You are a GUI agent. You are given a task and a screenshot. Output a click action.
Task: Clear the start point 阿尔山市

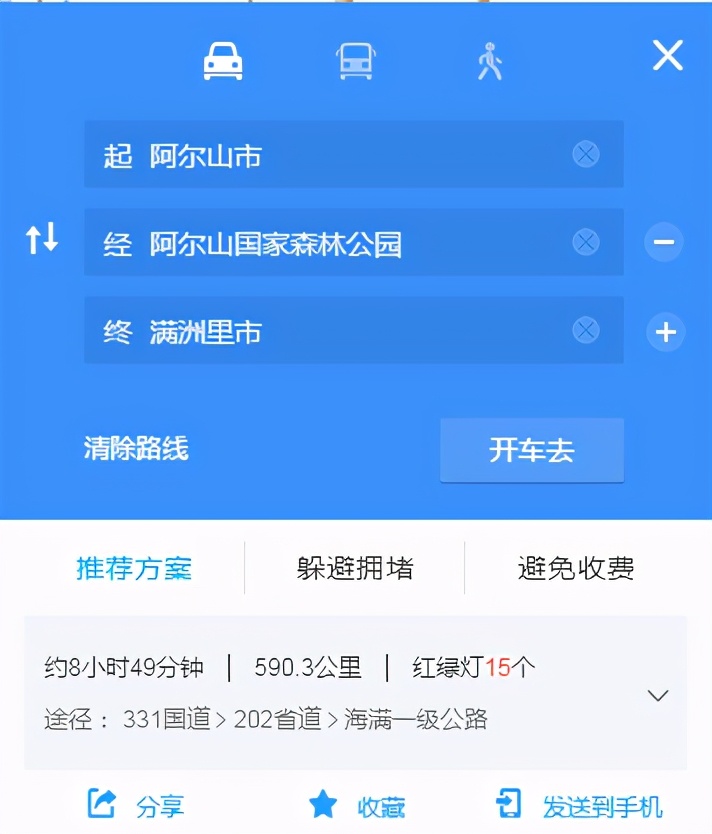(585, 154)
